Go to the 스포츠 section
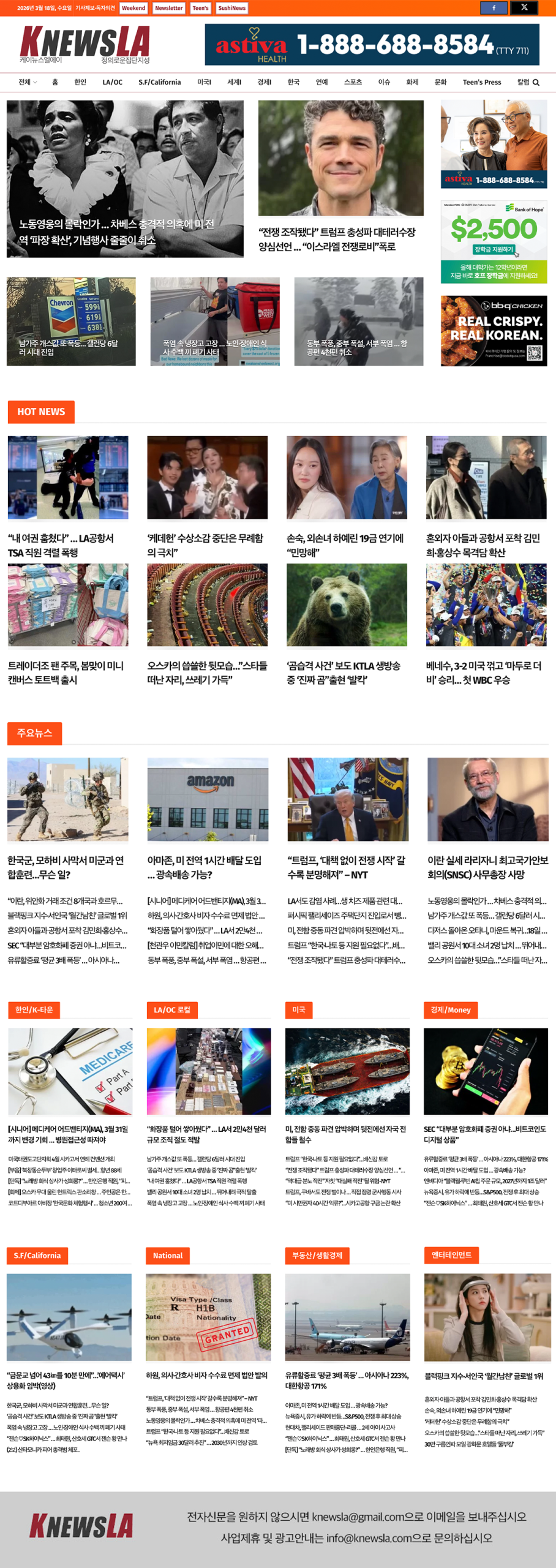This screenshot has width=556, height=1568. [353, 82]
